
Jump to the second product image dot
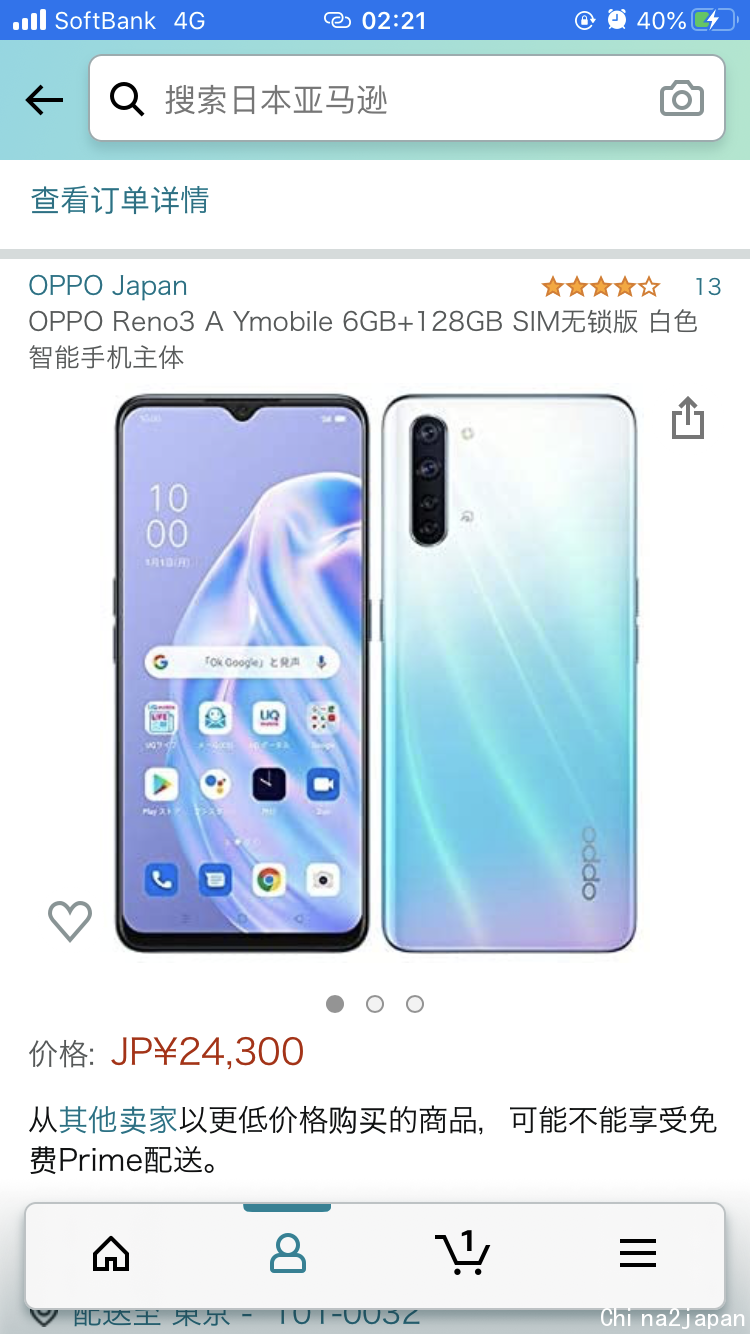(375, 1004)
